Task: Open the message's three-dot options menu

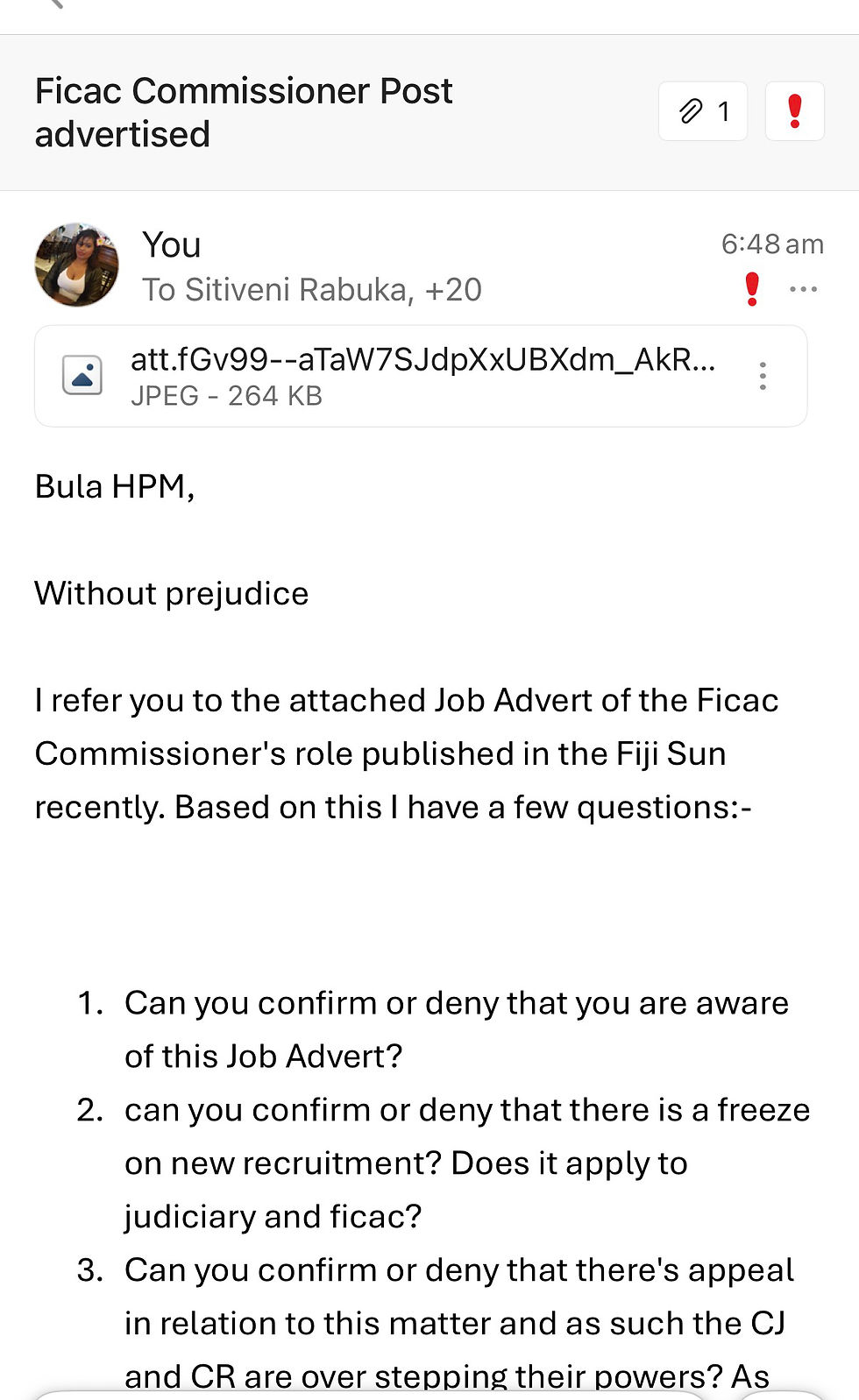Action: [x=803, y=289]
